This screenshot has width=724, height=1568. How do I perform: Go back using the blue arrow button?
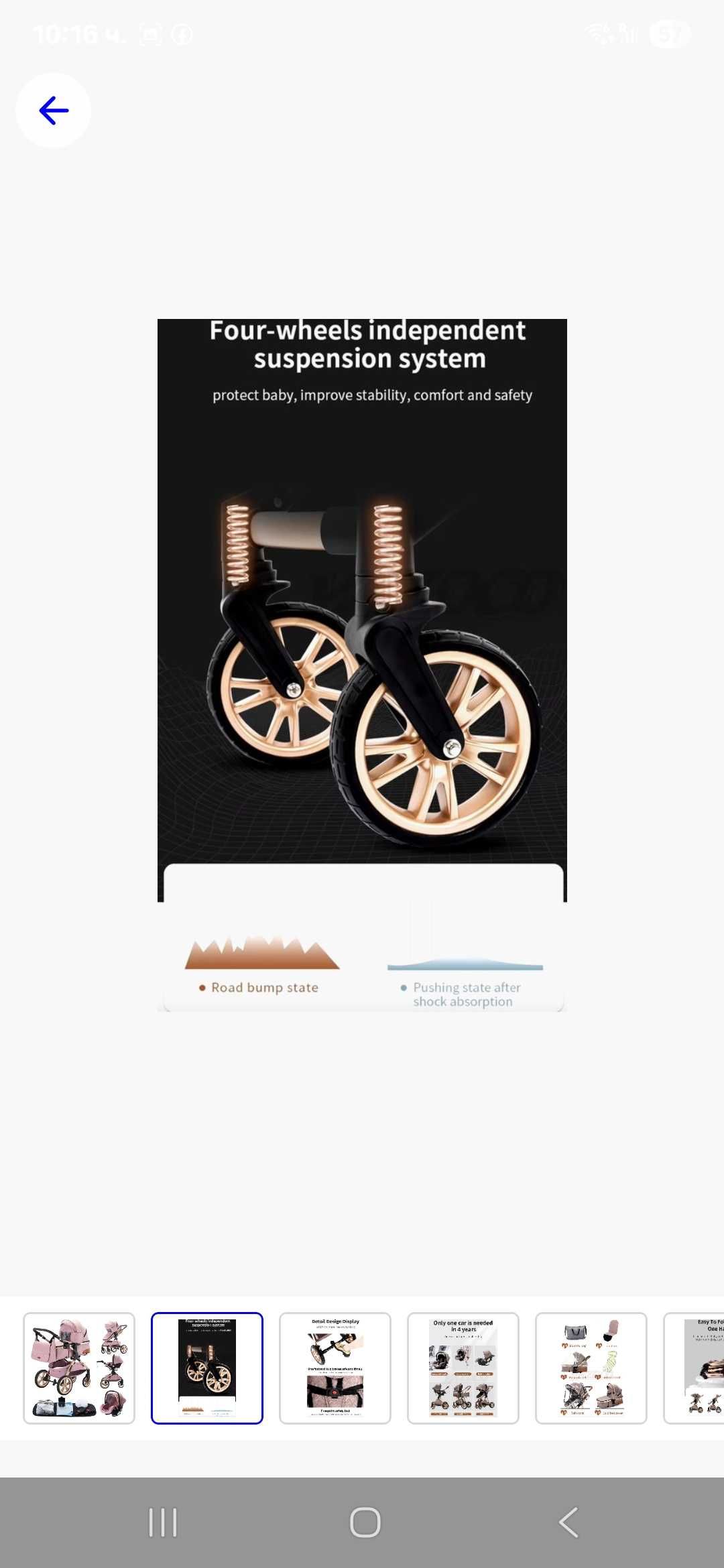54,111
